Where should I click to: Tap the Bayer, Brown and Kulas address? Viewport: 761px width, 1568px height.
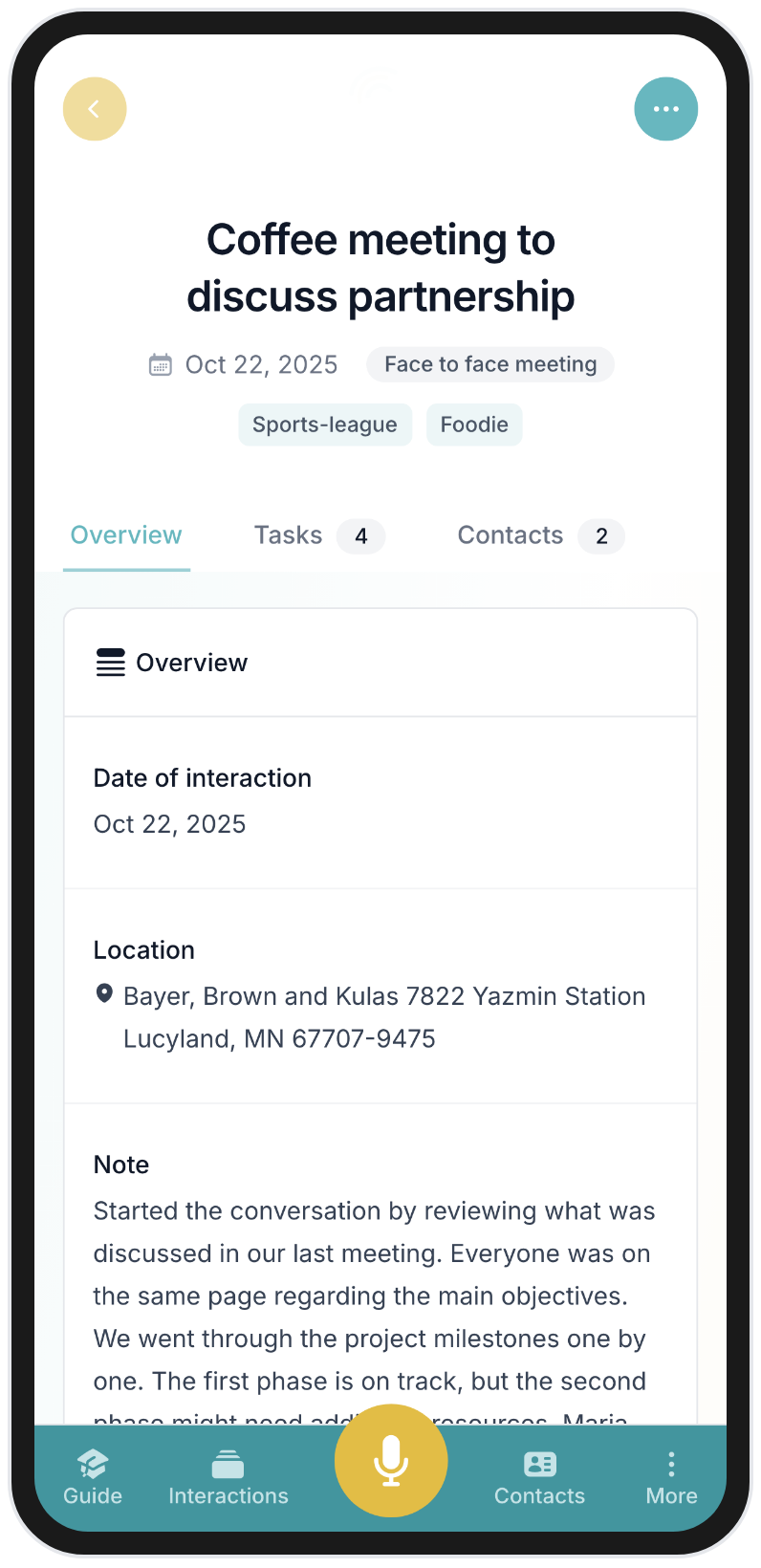(x=383, y=1016)
